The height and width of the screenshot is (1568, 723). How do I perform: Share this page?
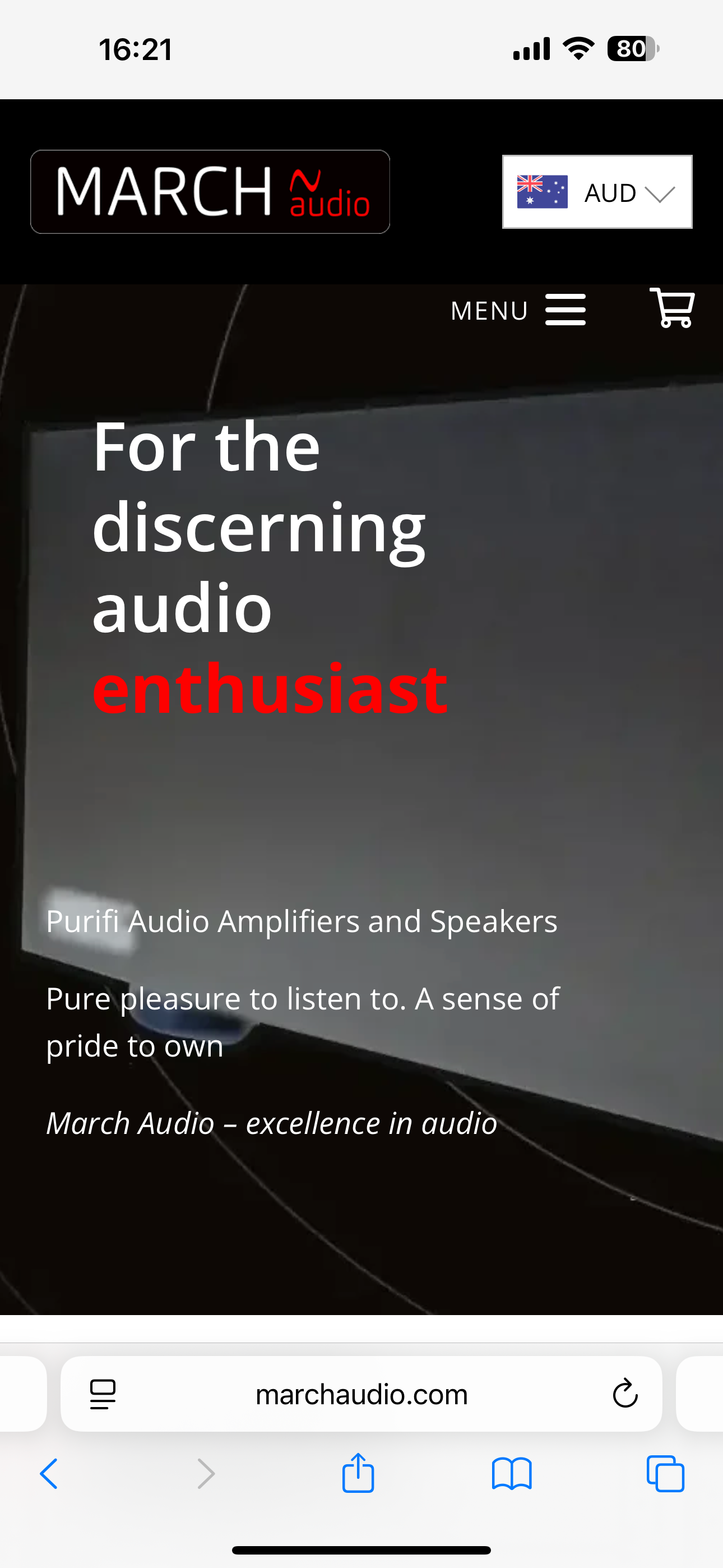(x=358, y=1473)
